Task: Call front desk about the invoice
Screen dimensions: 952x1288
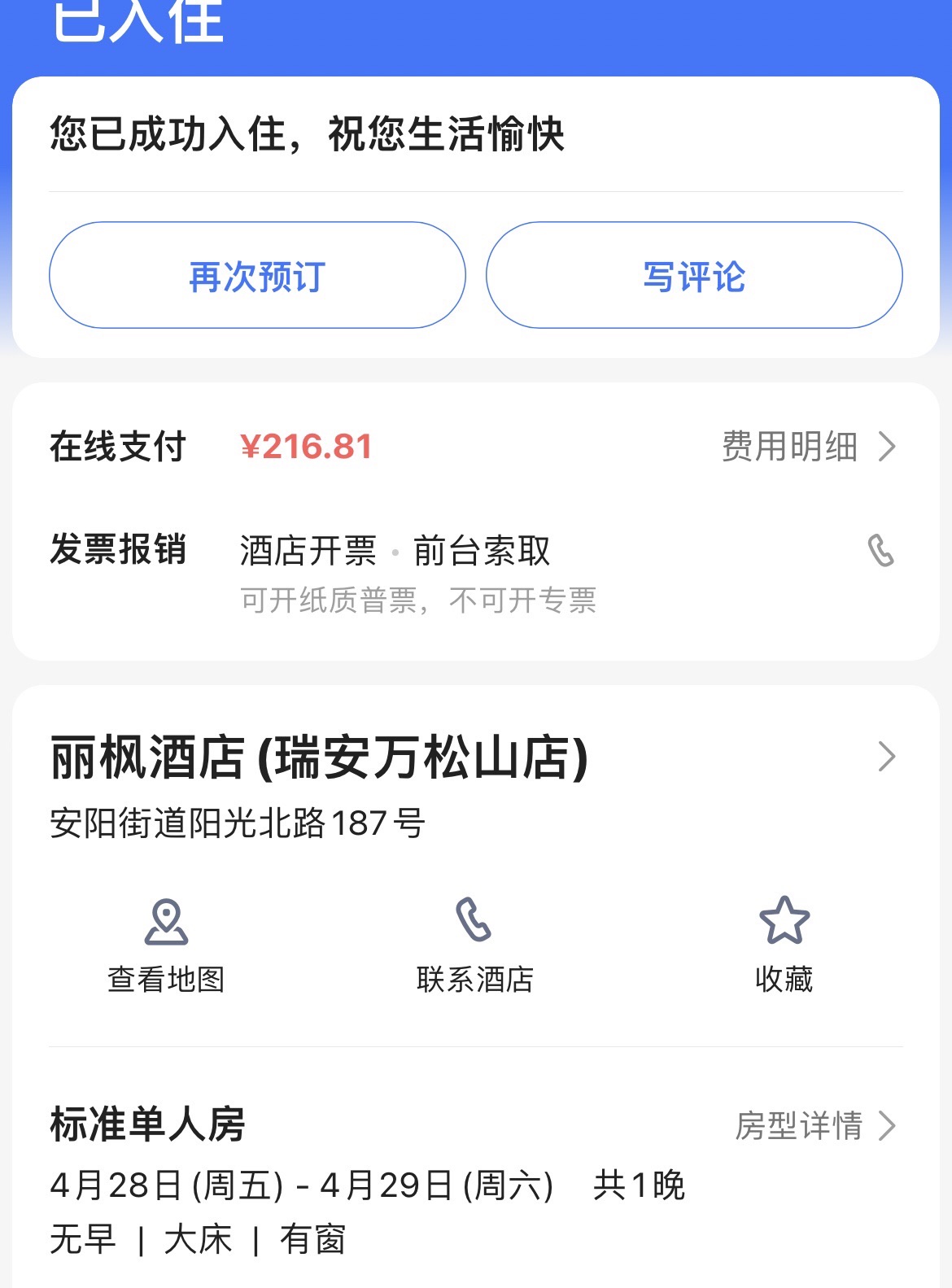Action: click(x=880, y=551)
